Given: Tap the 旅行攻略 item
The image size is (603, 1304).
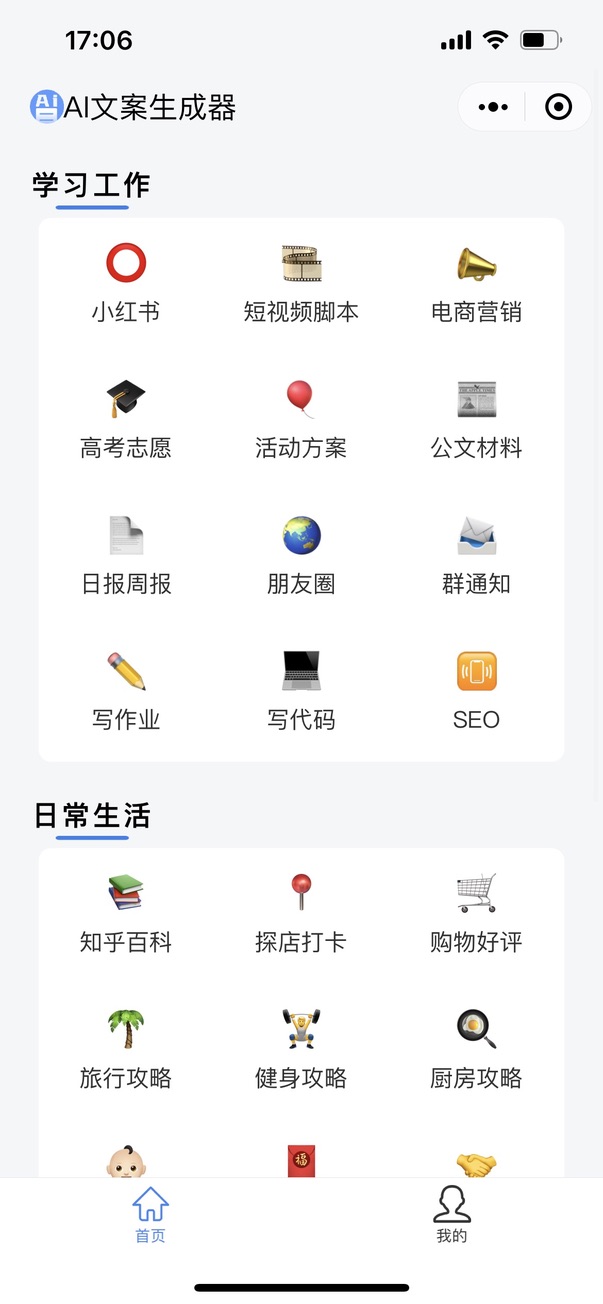Looking at the screenshot, I should tap(126, 1049).
